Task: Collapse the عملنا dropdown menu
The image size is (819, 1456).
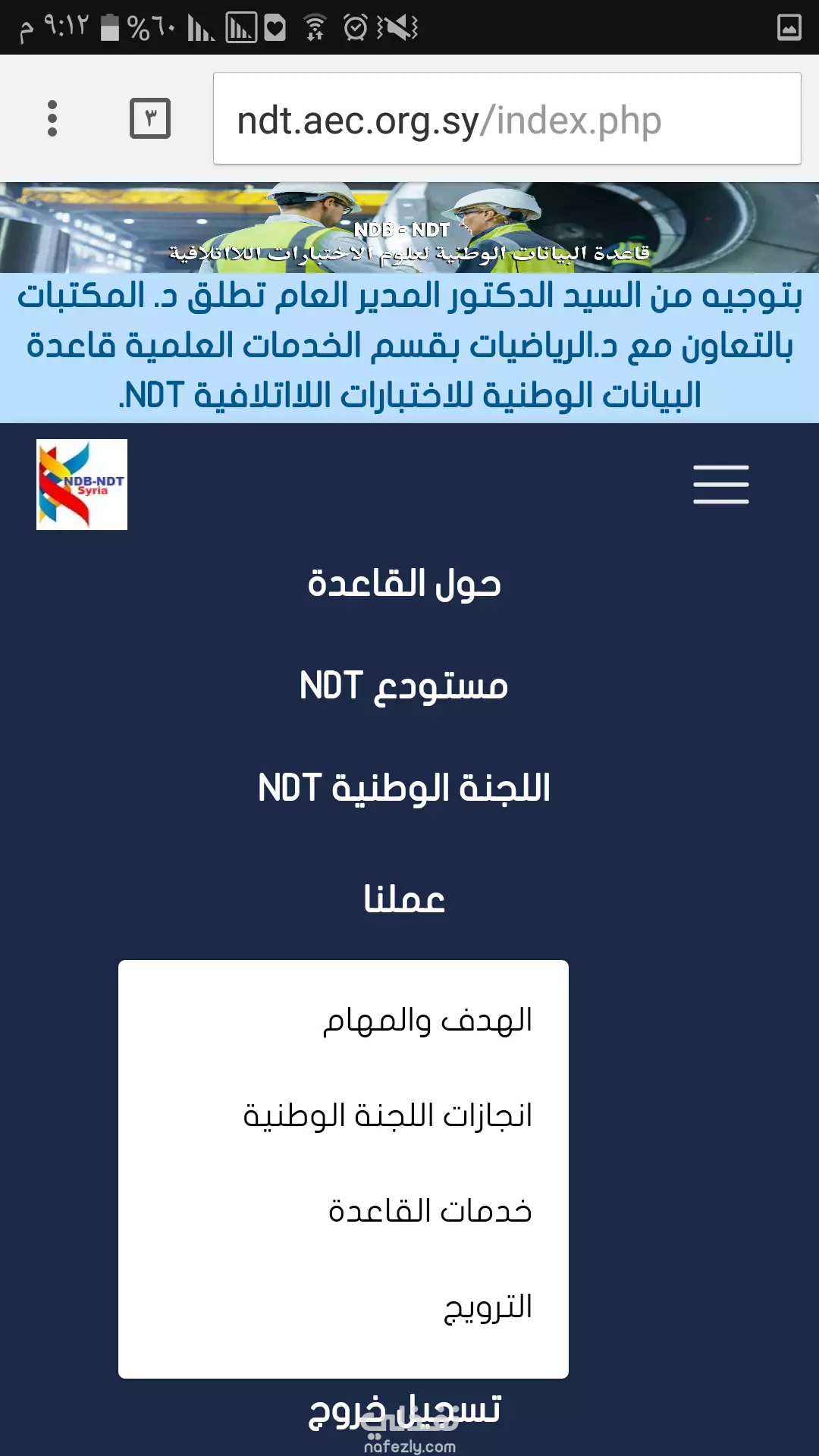Action: [x=404, y=899]
